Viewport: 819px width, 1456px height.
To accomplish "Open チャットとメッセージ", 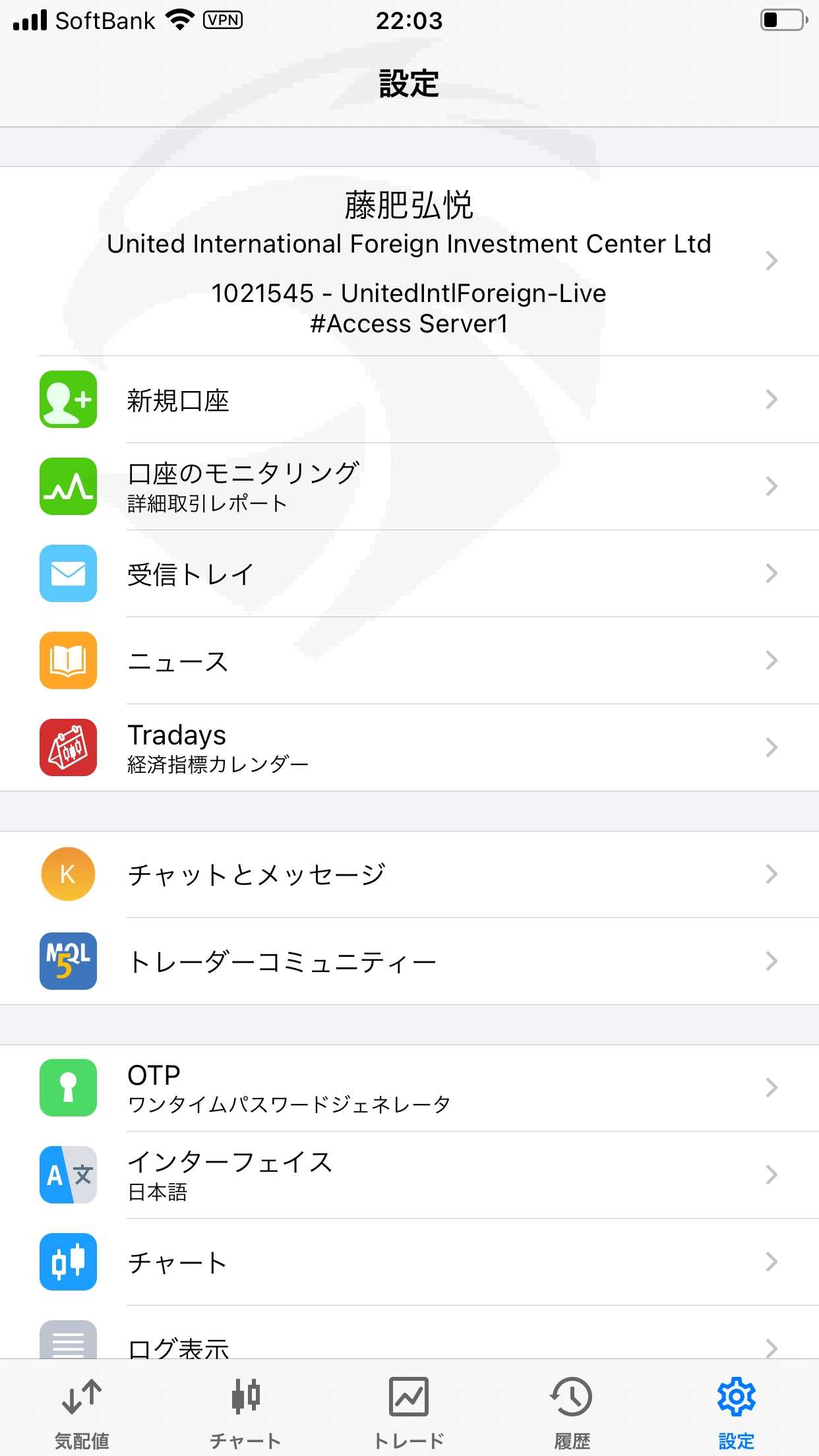I will 409,874.
